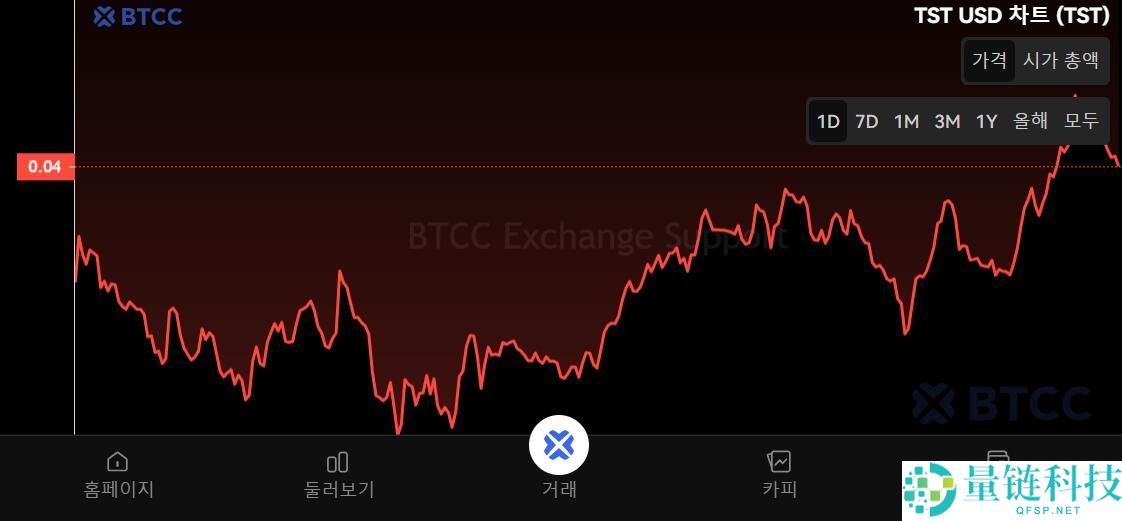Choose the 1Y chart range
The width and height of the screenshot is (1122, 521).
coord(987,121)
